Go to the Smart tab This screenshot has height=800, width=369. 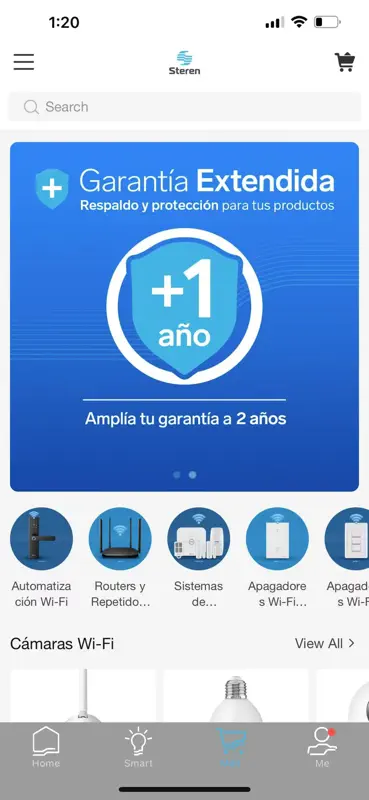point(138,747)
